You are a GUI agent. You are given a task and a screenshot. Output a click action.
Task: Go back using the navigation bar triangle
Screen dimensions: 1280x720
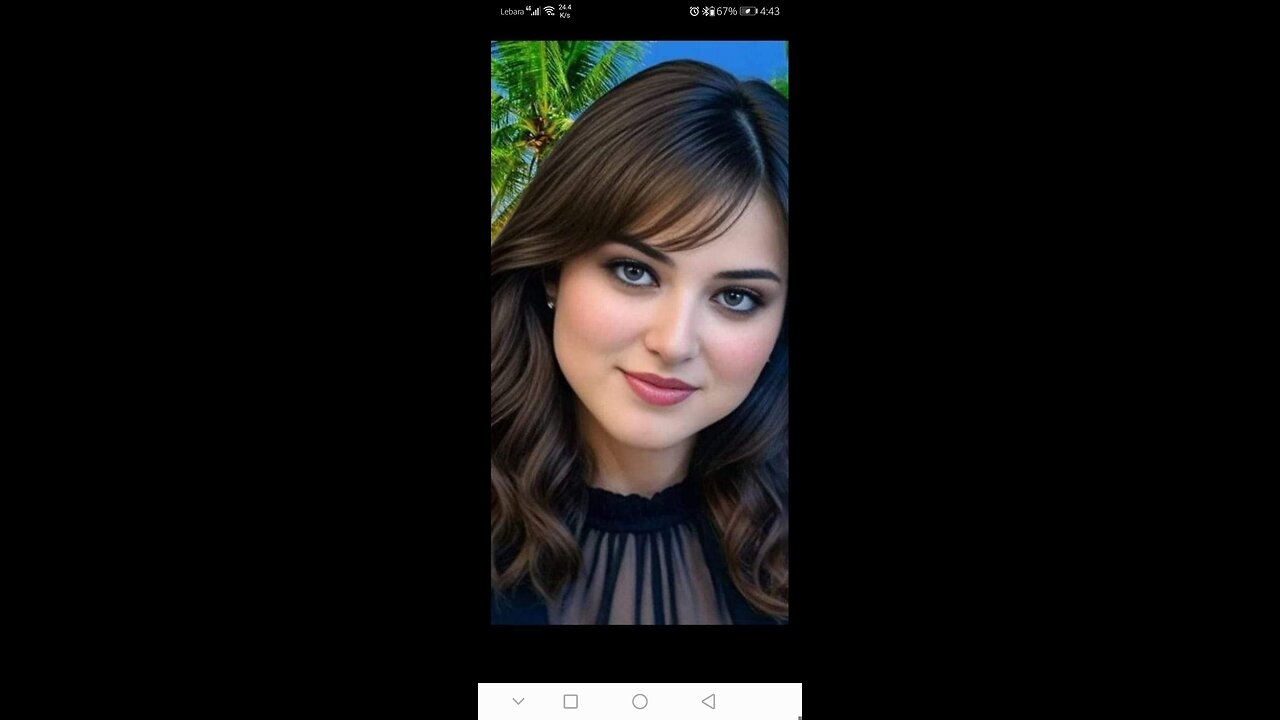click(x=708, y=702)
